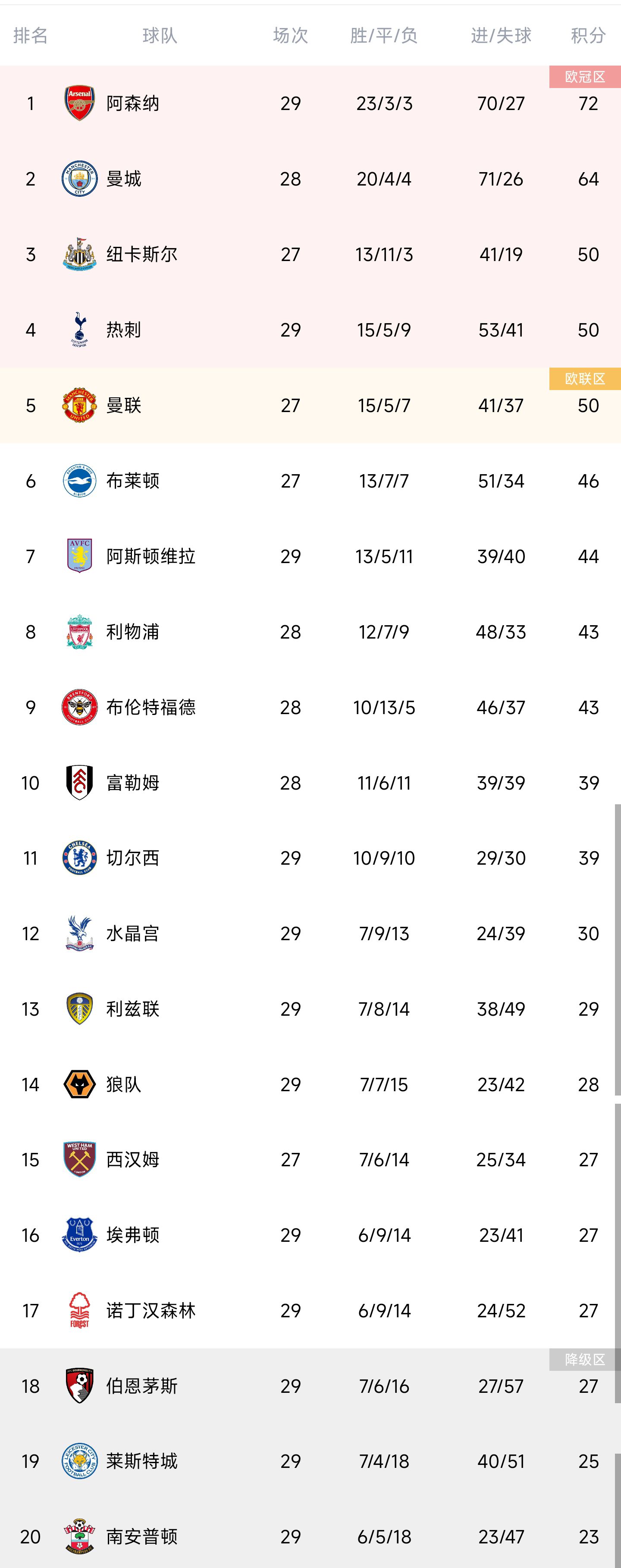Open the Brighton (布莱顿) team row
621x1568 pixels.
click(x=132, y=481)
